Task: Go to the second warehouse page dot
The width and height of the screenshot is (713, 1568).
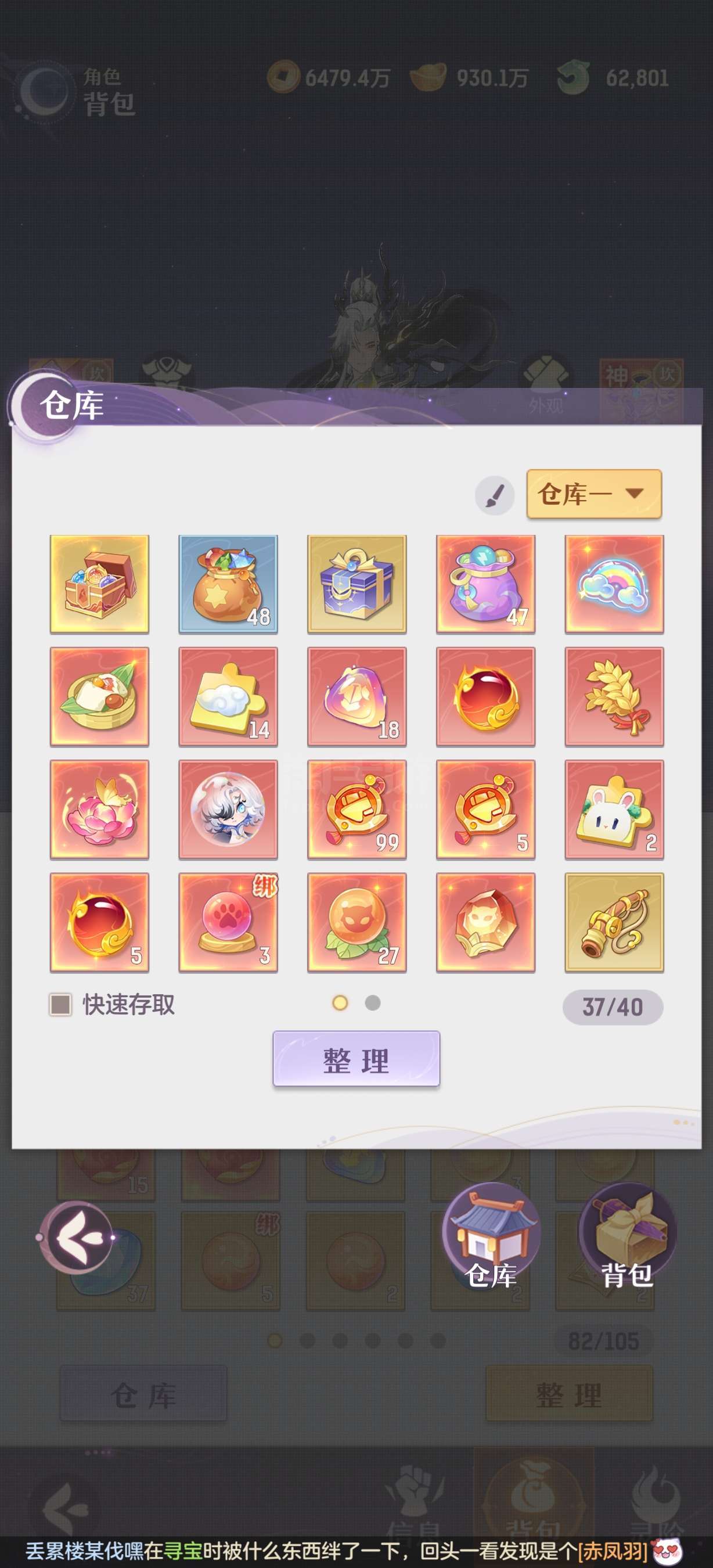Action: coord(372,1002)
